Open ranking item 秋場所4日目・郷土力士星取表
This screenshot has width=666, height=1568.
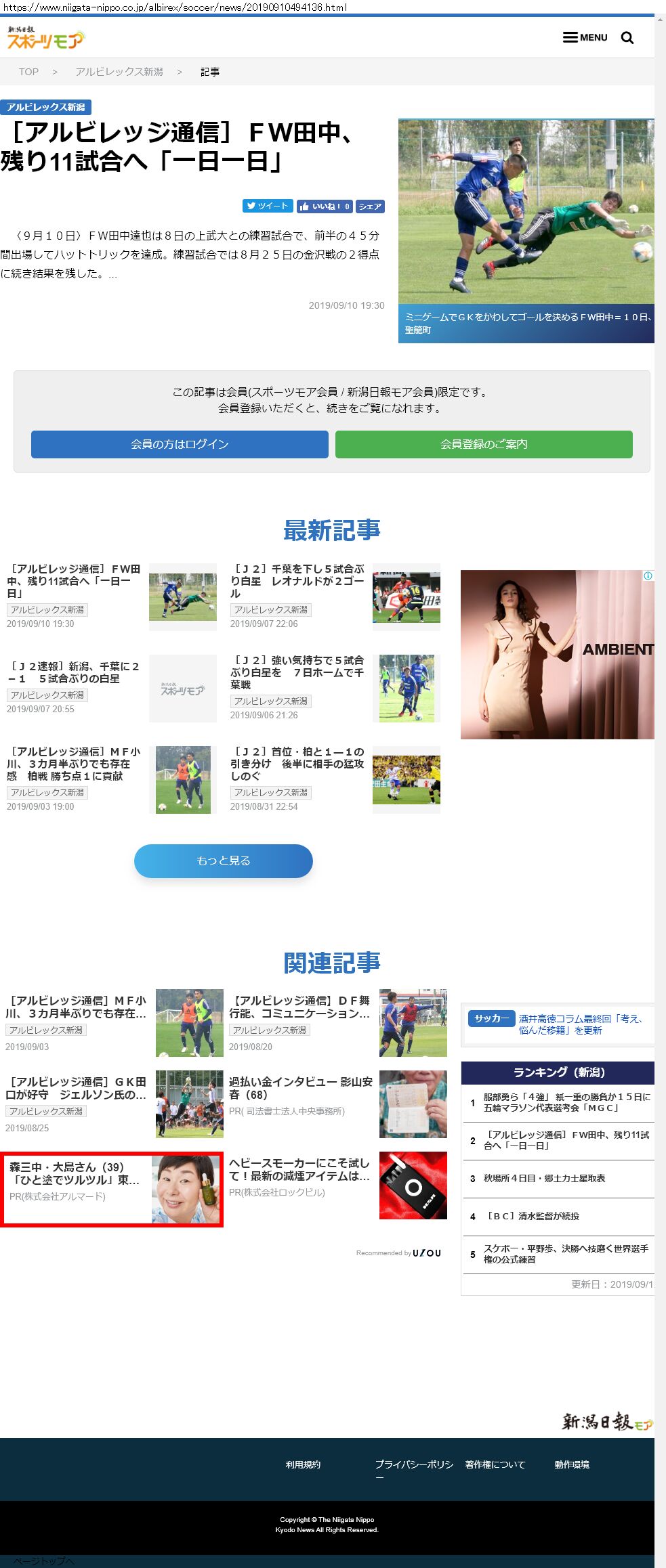coord(544,1178)
